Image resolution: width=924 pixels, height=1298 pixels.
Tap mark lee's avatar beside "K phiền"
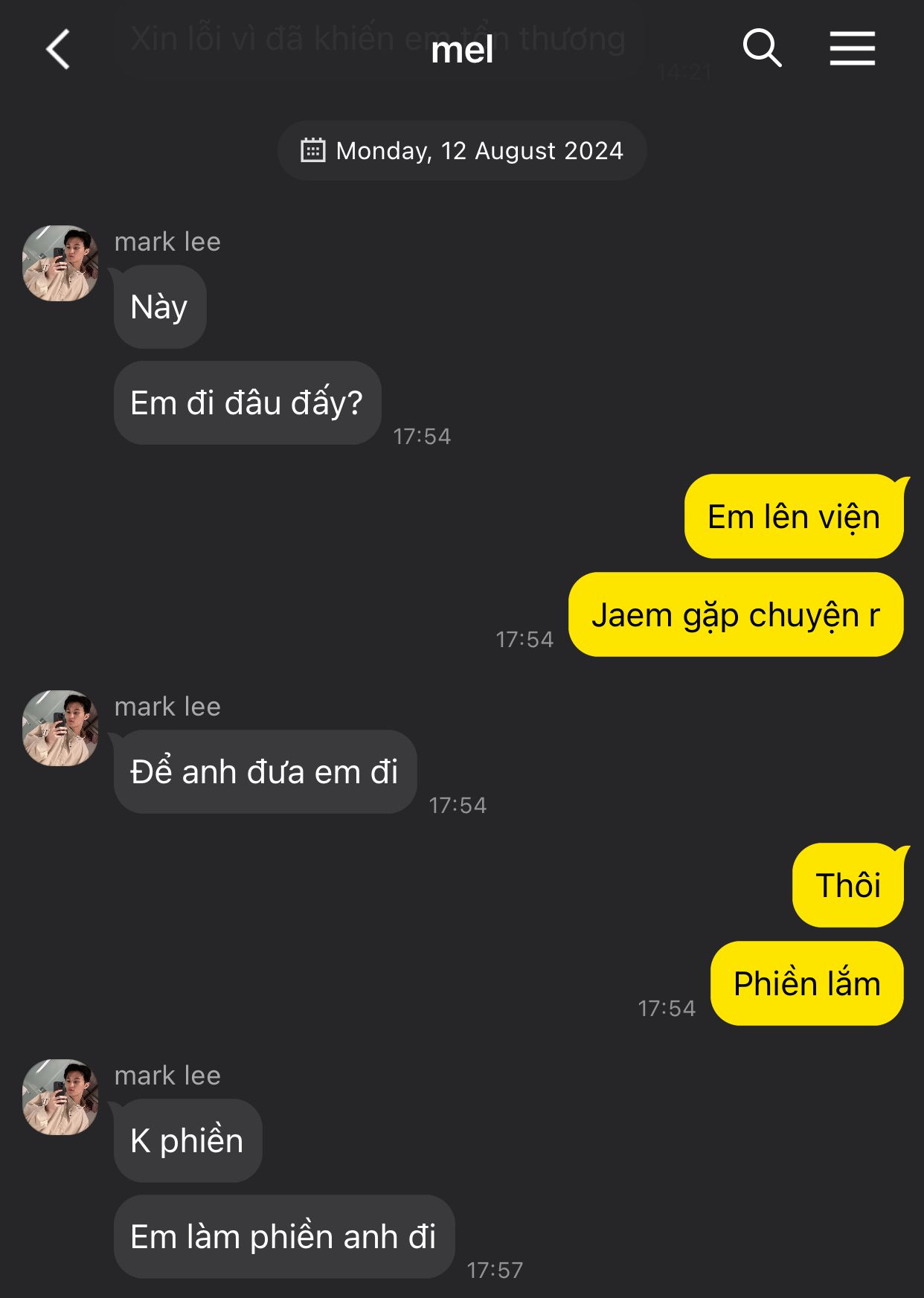61,1096
